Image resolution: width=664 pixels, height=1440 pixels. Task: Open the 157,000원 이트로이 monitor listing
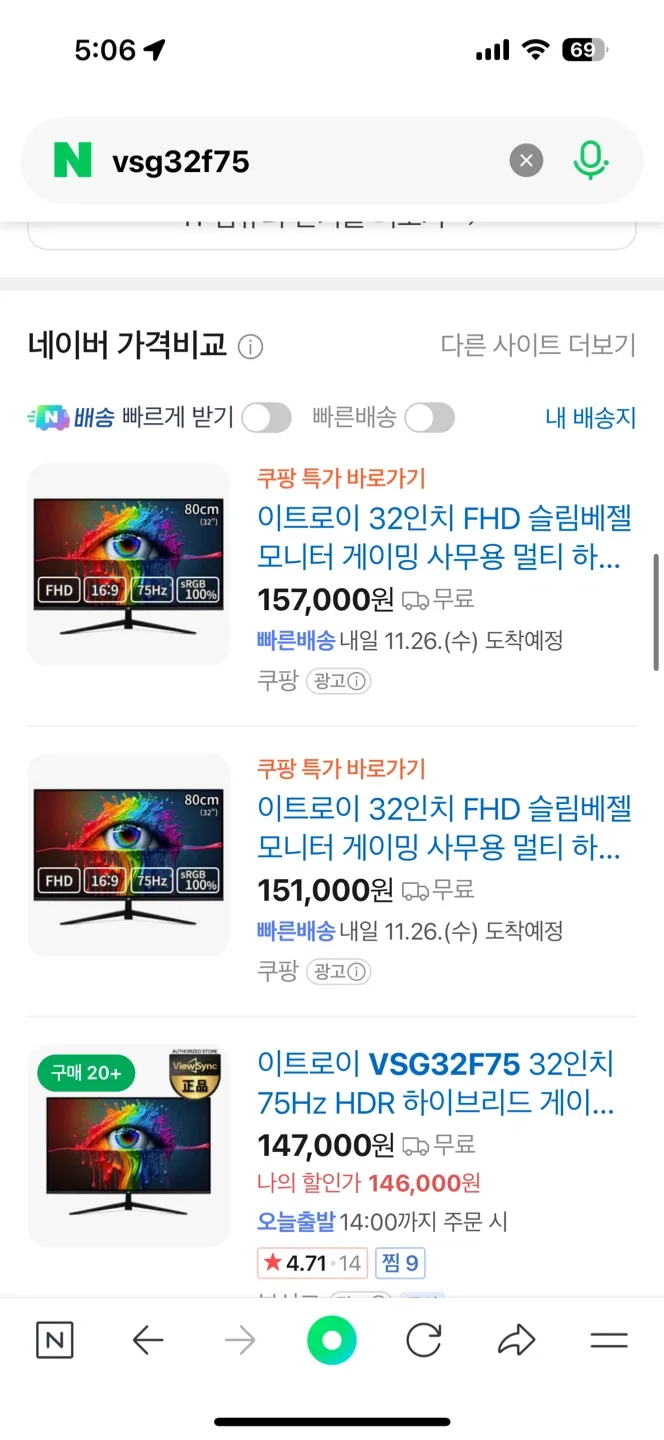pyautogui.click(x=443, y=538)
